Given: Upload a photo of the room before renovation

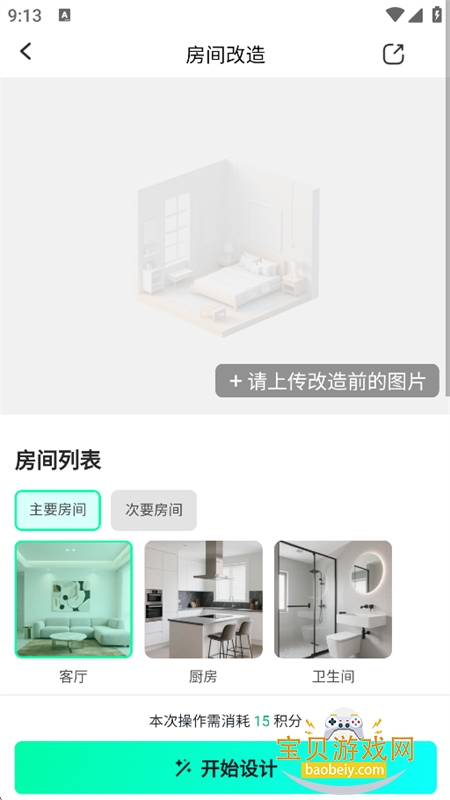Looking at the screenshot, I should [x=327, y=381].
